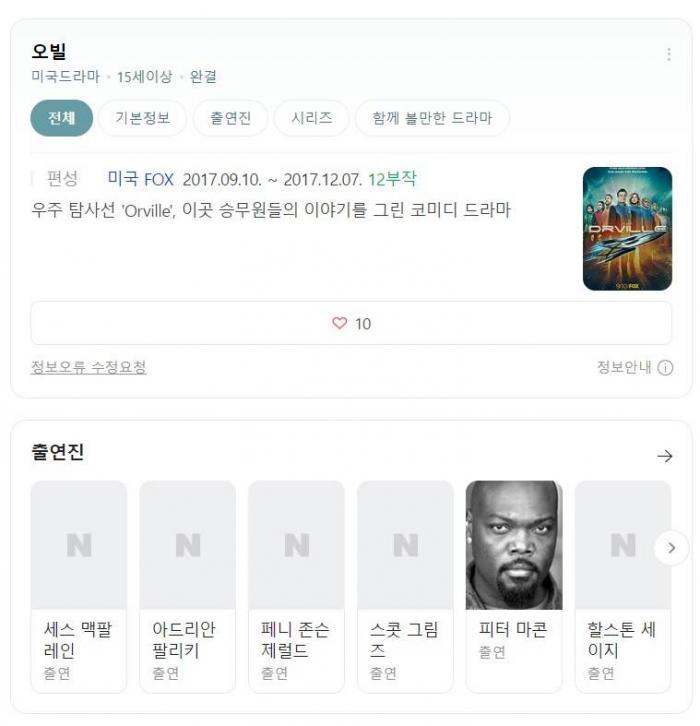Switch to the 기본정보 tab
The image size is (700, 726).
click(x=142, y=118)
